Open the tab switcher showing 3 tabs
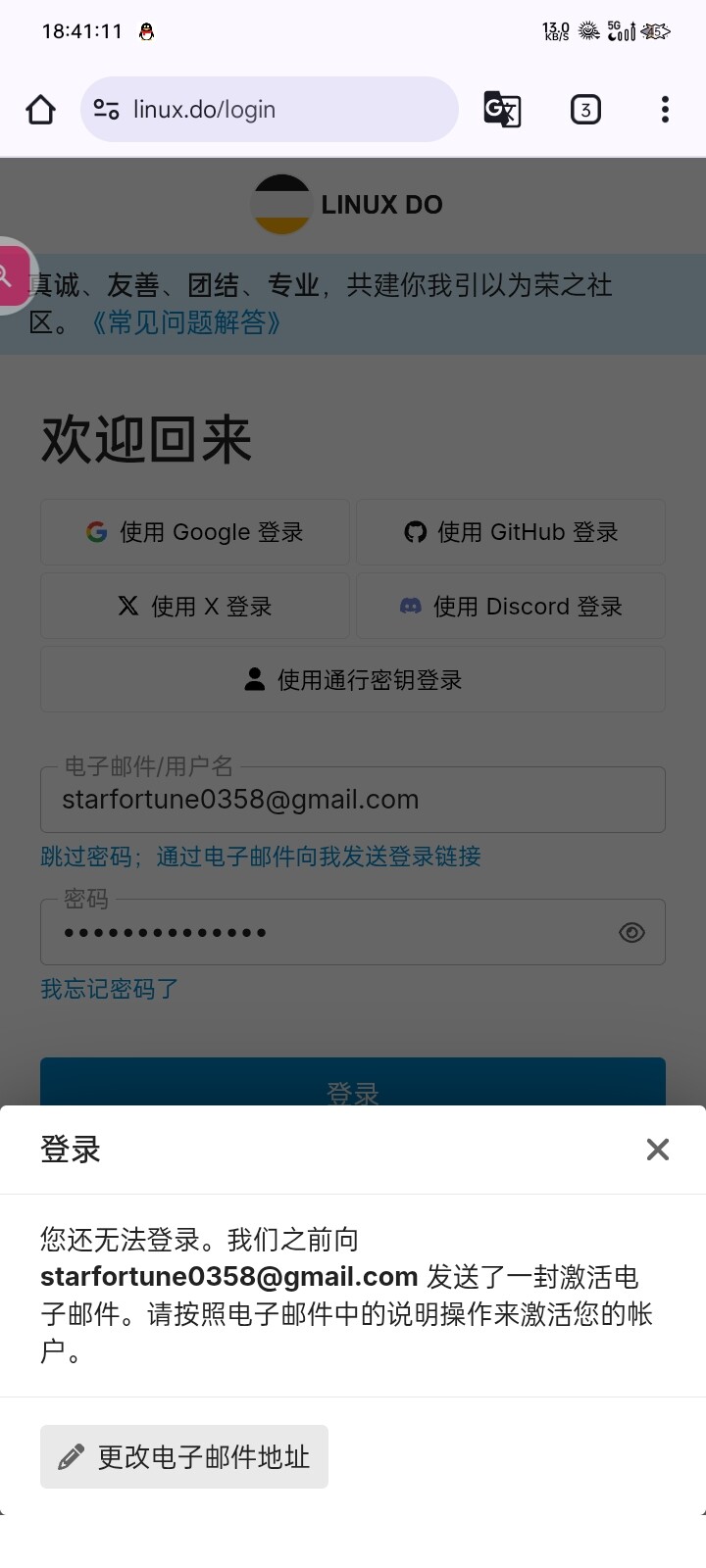Viewport: 706px width, 1568px height. pos(585,110)
